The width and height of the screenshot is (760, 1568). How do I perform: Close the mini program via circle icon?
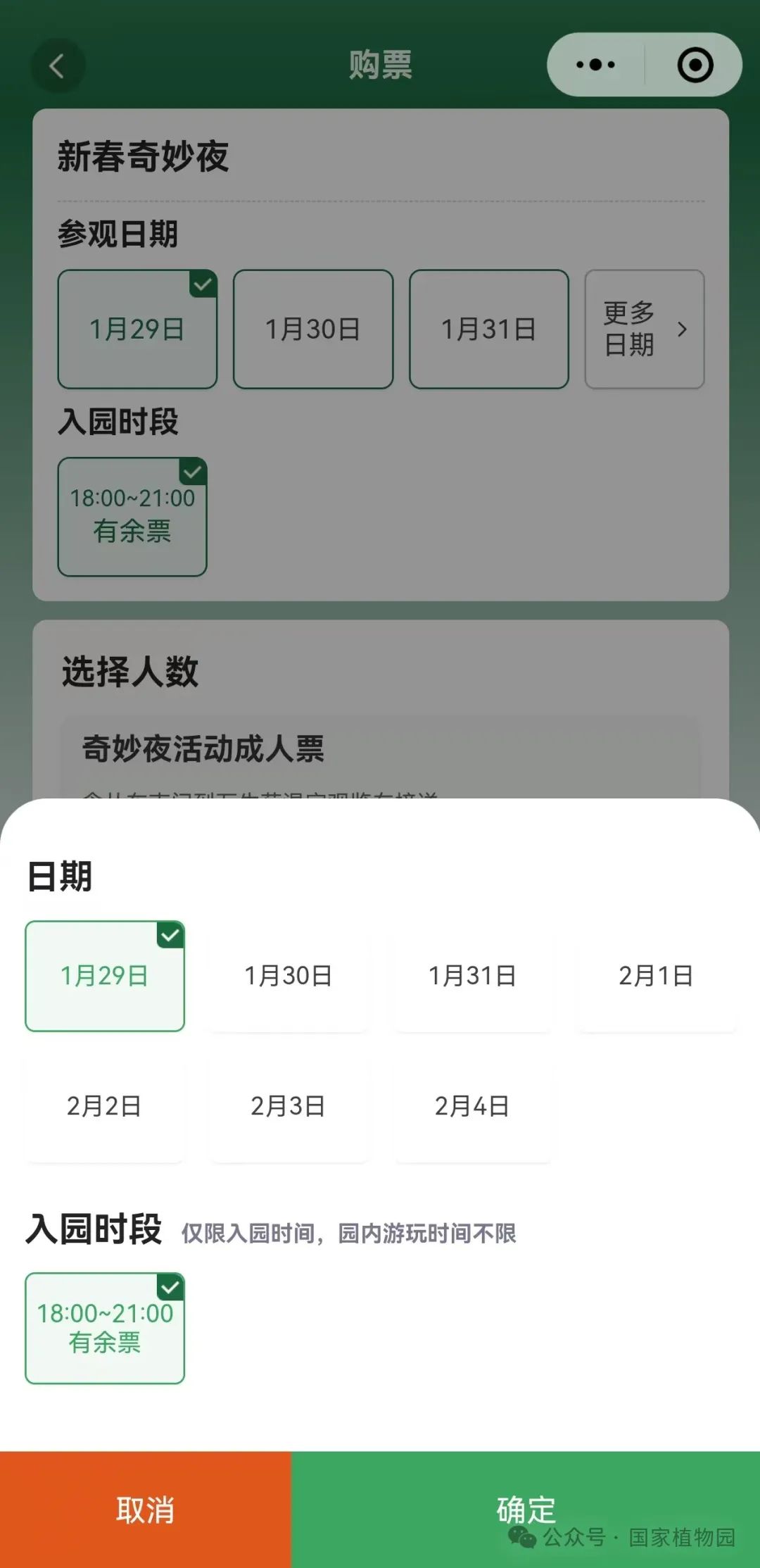[x=695, y=65]
